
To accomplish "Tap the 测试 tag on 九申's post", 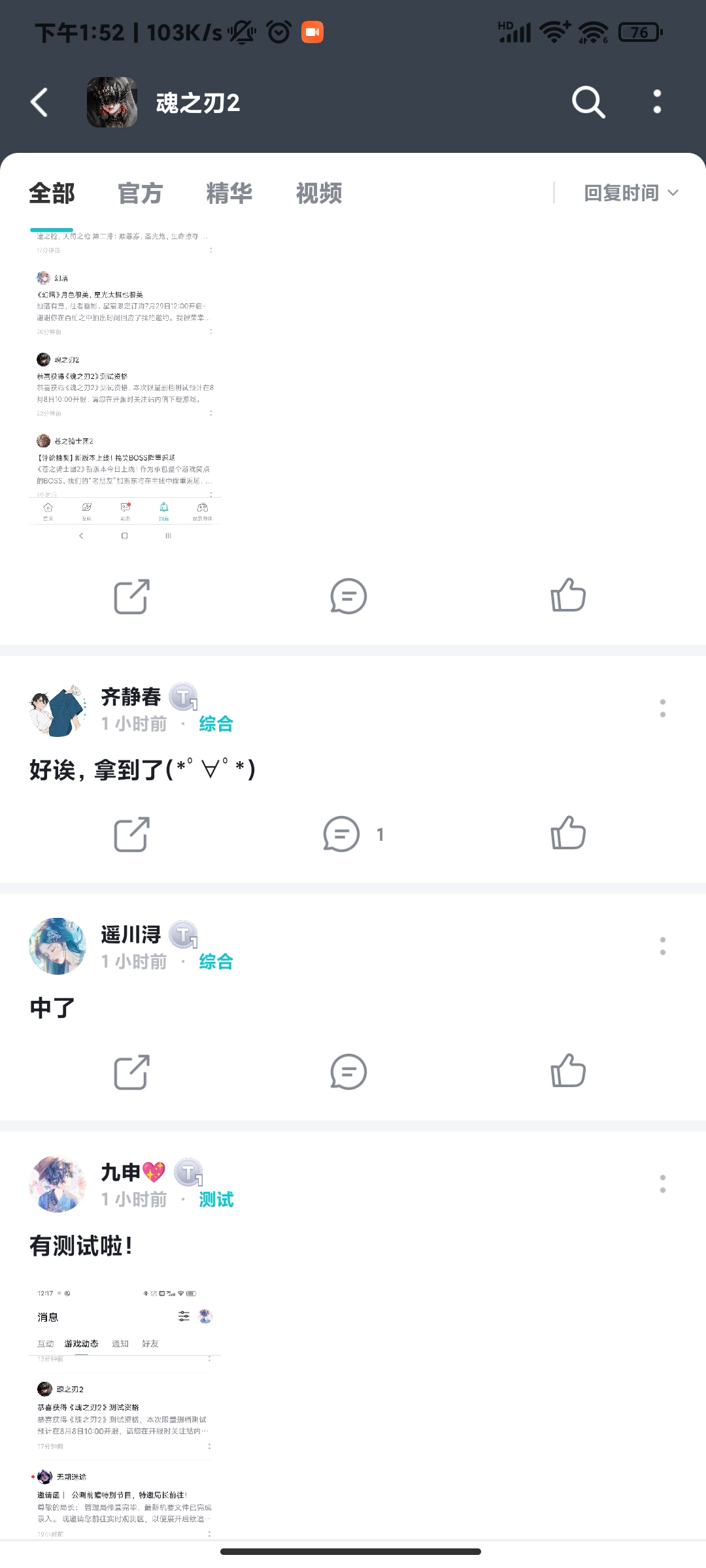I will coord(216,1200).
